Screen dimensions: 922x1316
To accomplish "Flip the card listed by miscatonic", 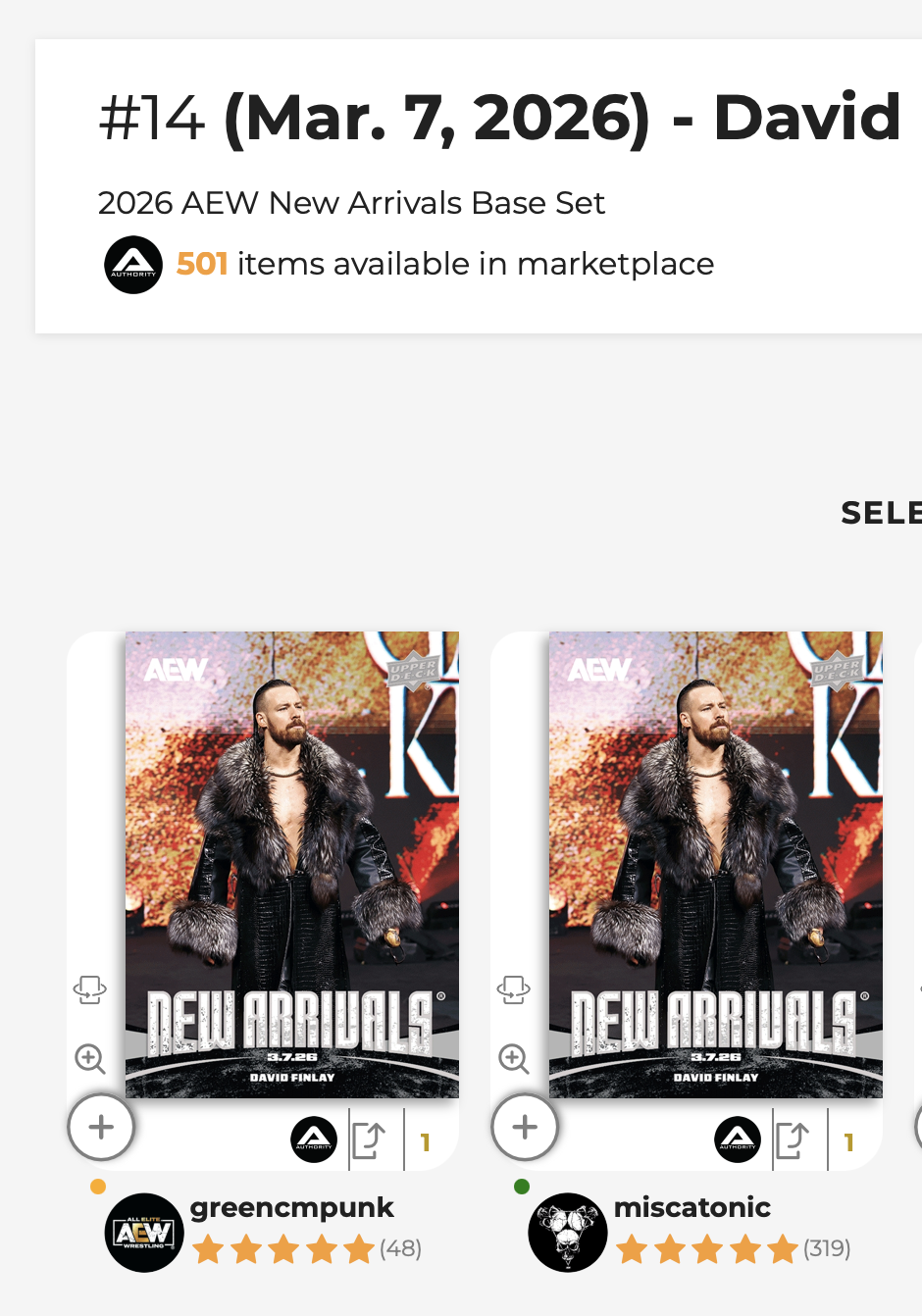I will [514, 989].
